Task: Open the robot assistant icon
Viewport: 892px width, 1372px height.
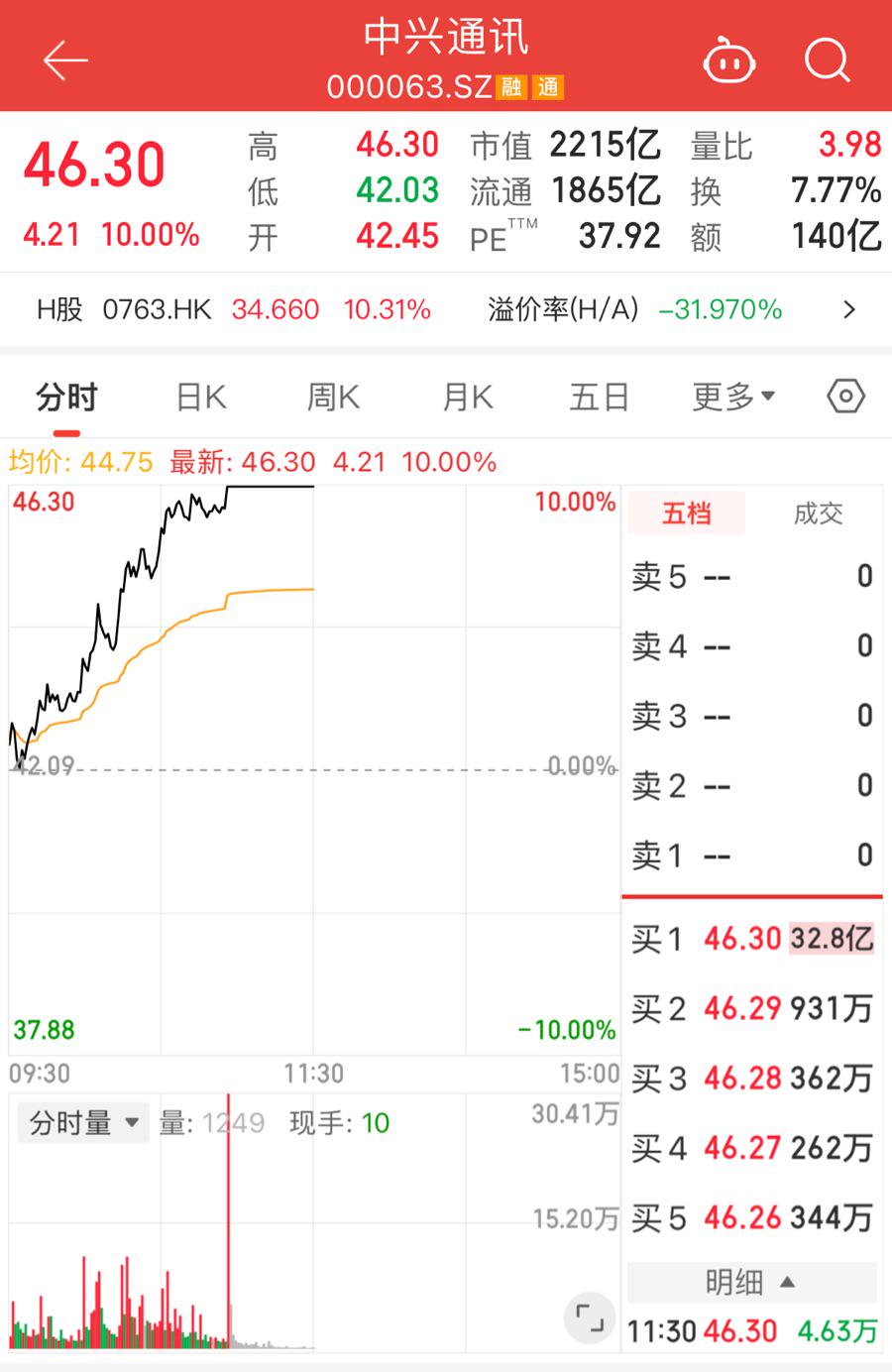Action: tap(728, 61)
